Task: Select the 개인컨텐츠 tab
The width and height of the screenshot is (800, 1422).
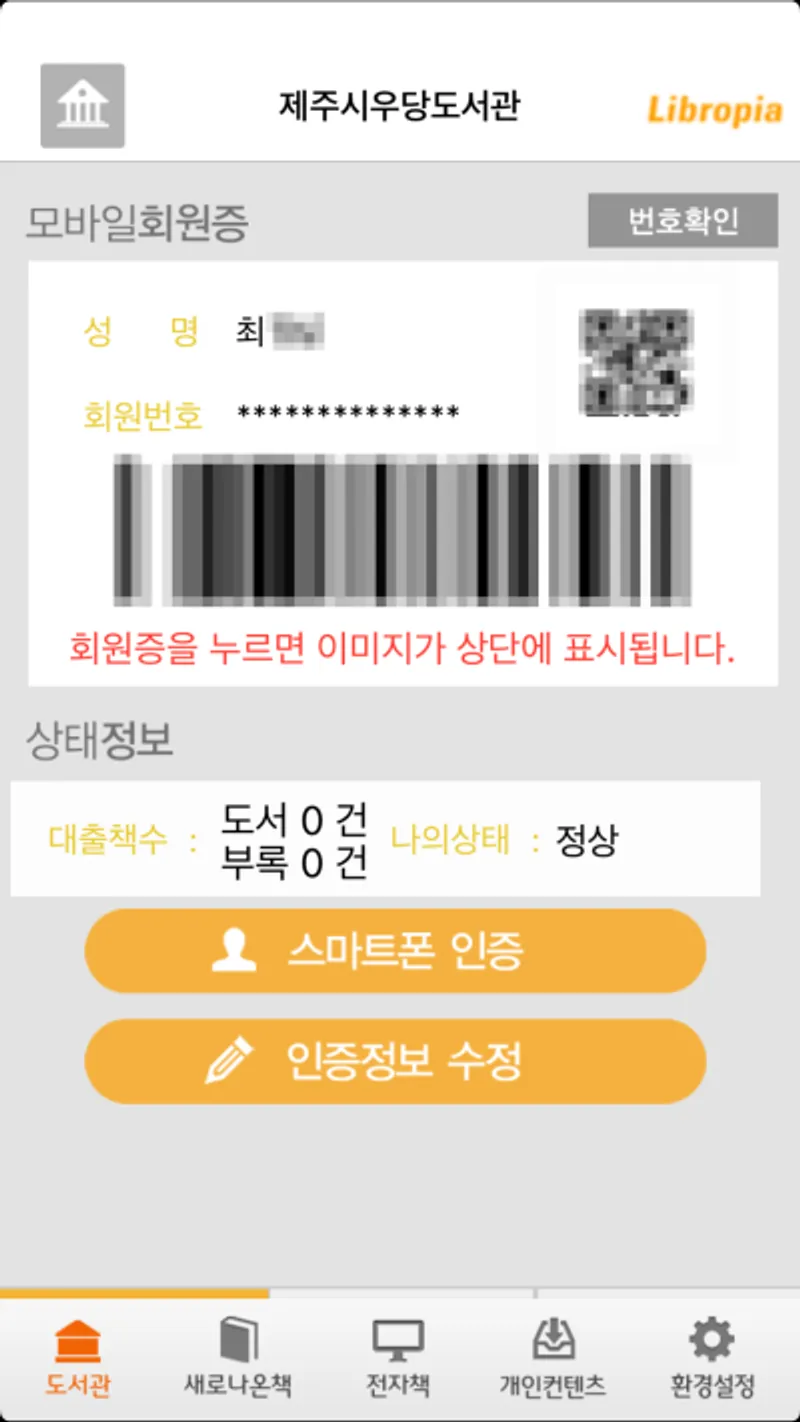Action: click(552, 1358)
